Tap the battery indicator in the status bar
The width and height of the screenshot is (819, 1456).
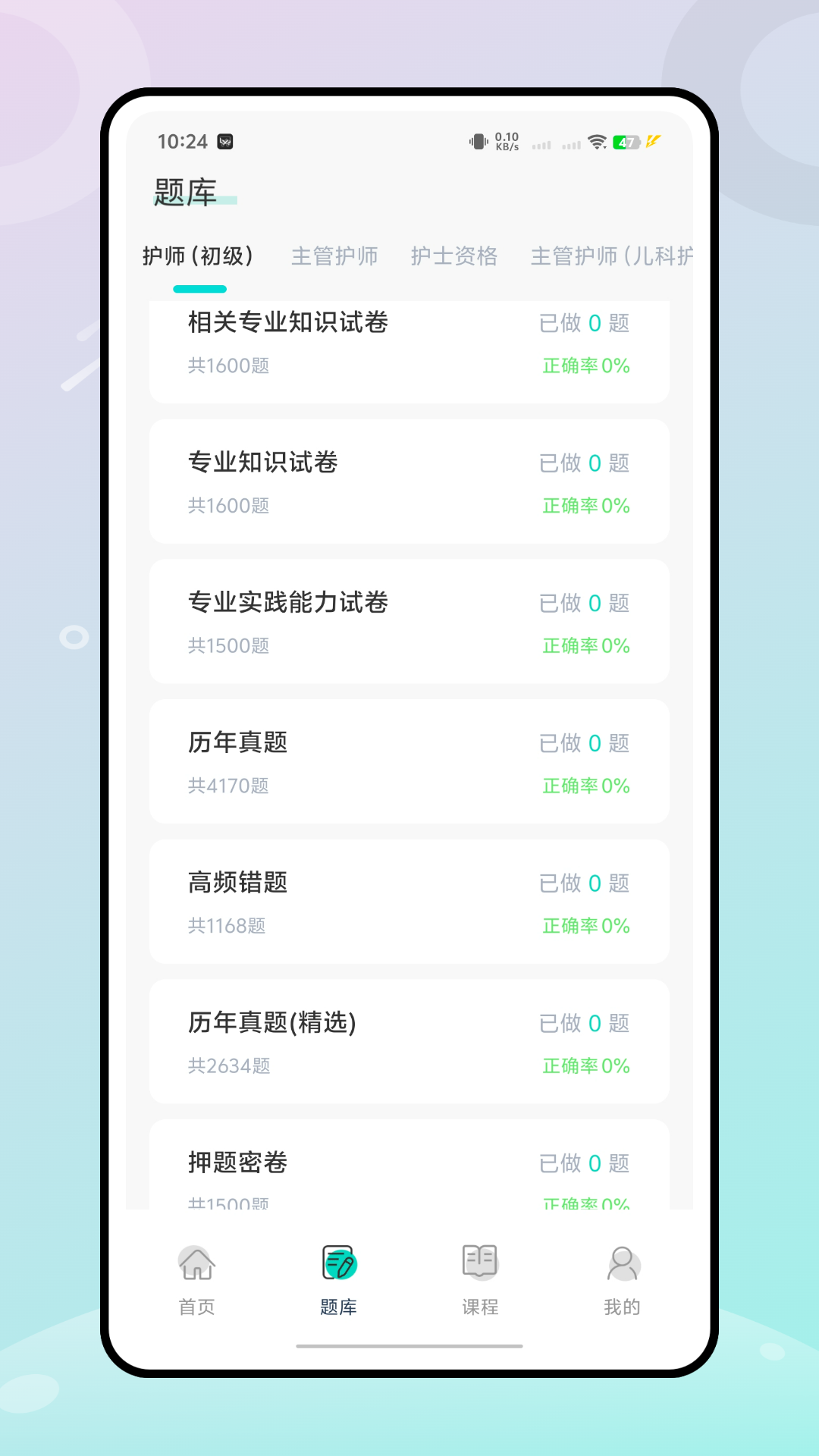point(626,142)
